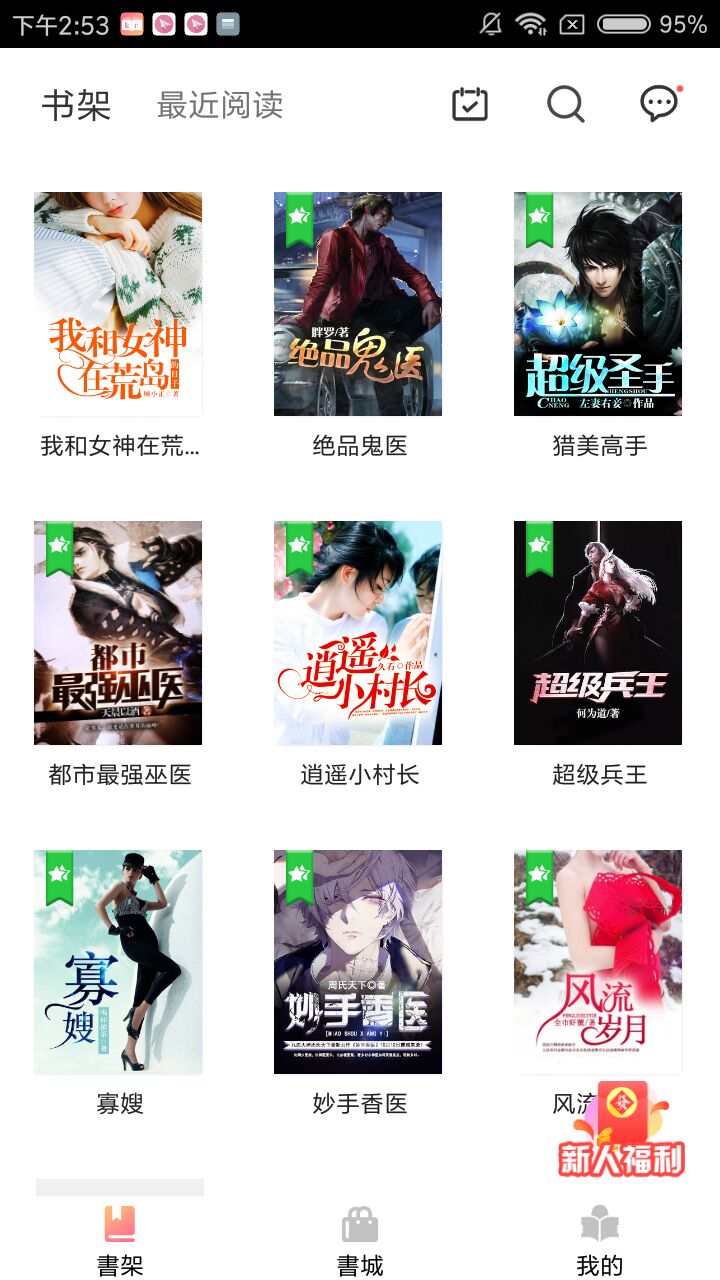Viewport: 720px width, 1280px height.
Task: Open the search icon
Action: [x=565, y=104]
